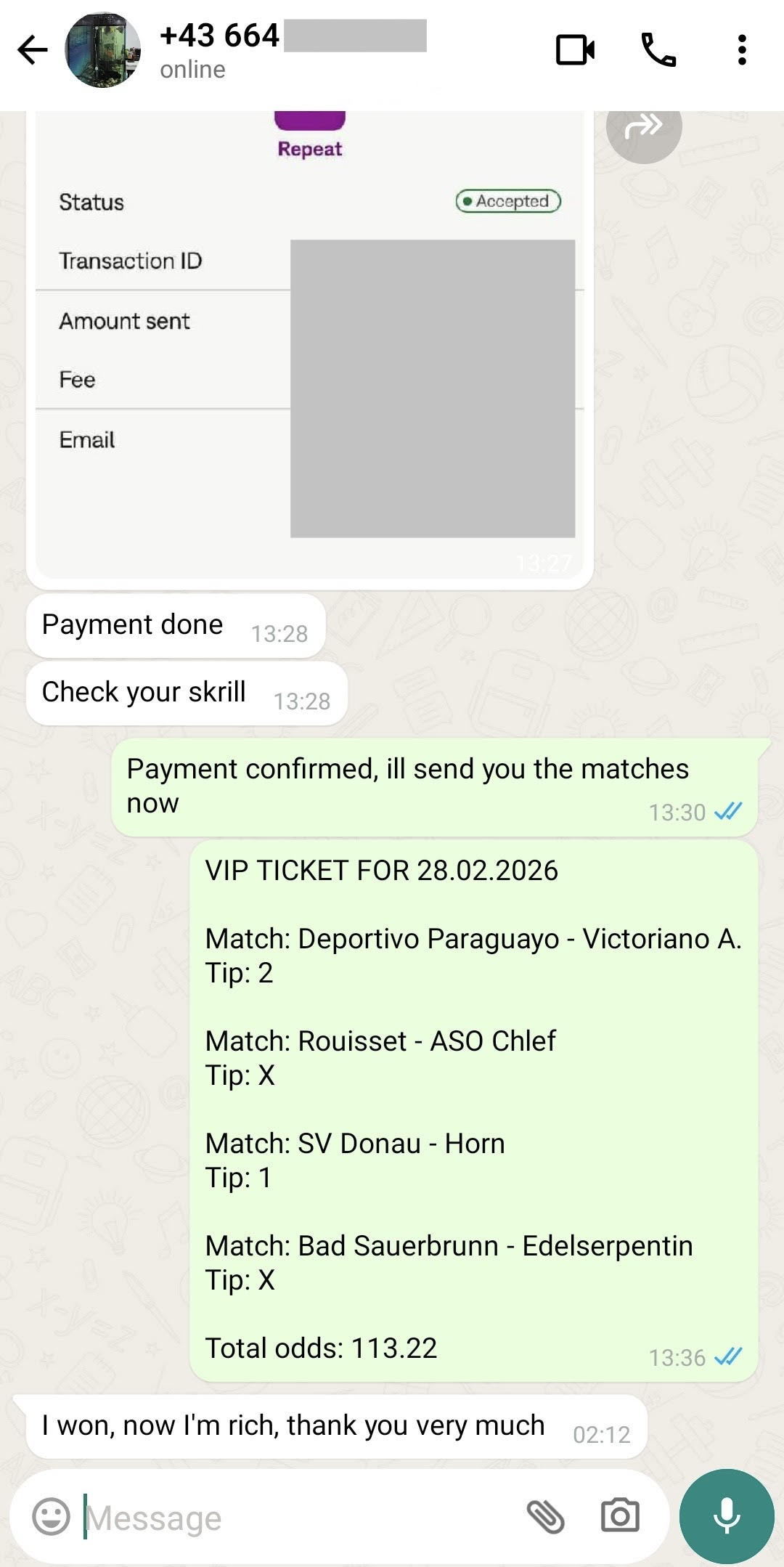Open the camera to send a photo
This screenshot has width=784, height=1567.
[620, 1516]
